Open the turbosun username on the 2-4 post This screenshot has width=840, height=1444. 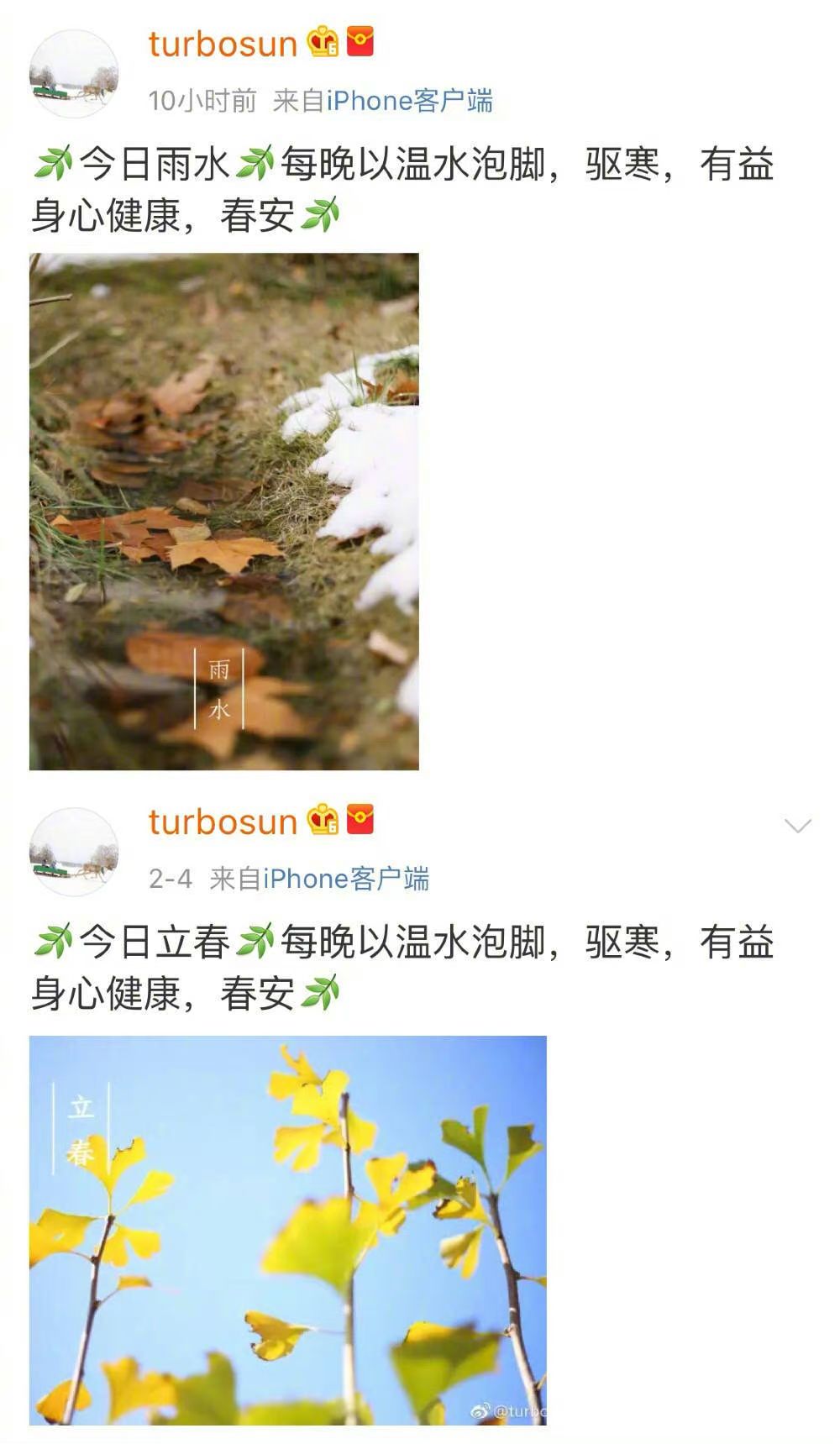pos(223,822)
